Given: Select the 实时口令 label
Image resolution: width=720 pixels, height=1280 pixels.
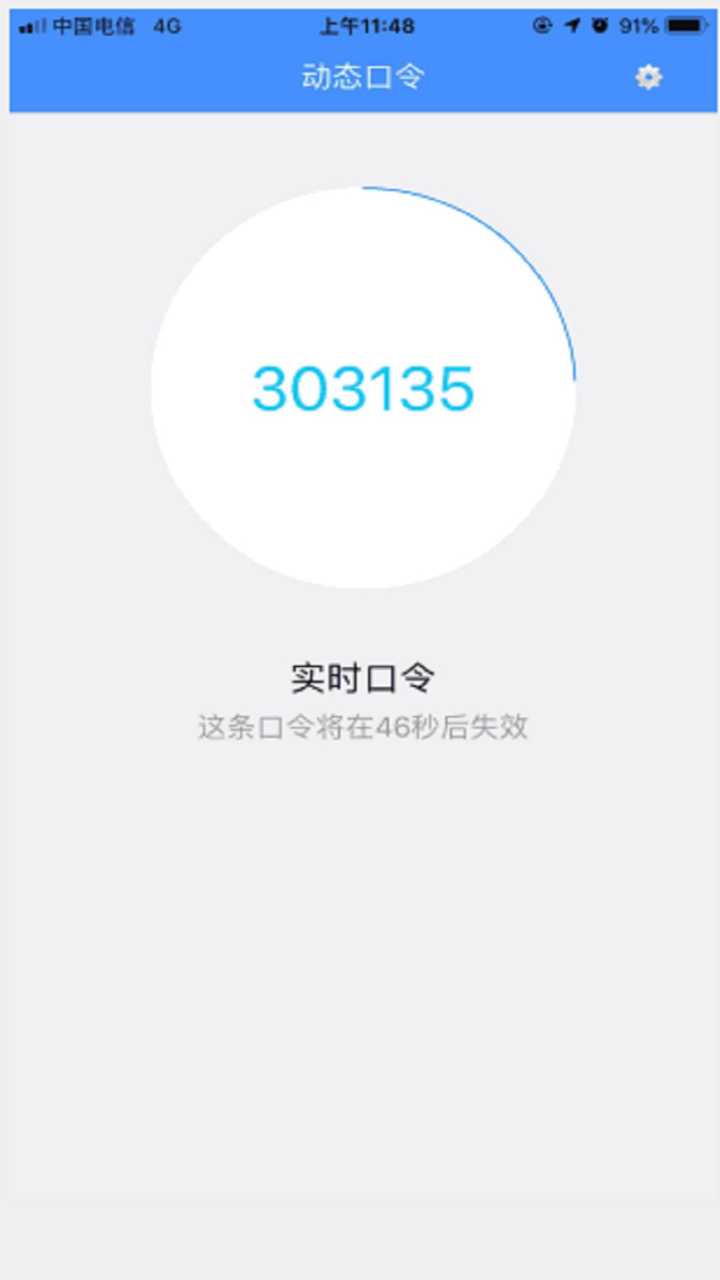Looking at the screenshot, I should click(x=363, y=674).
